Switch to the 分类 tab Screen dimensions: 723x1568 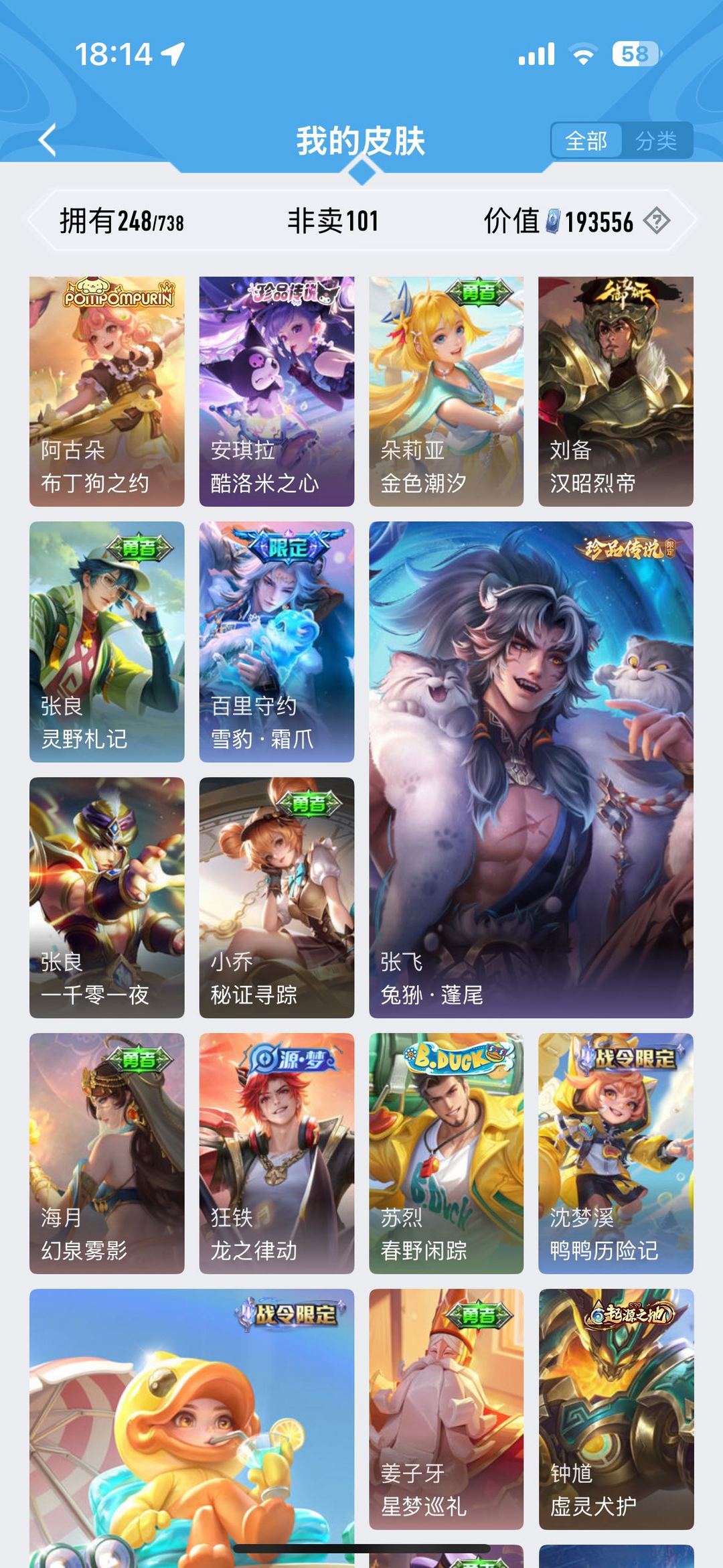pos(656,141)
